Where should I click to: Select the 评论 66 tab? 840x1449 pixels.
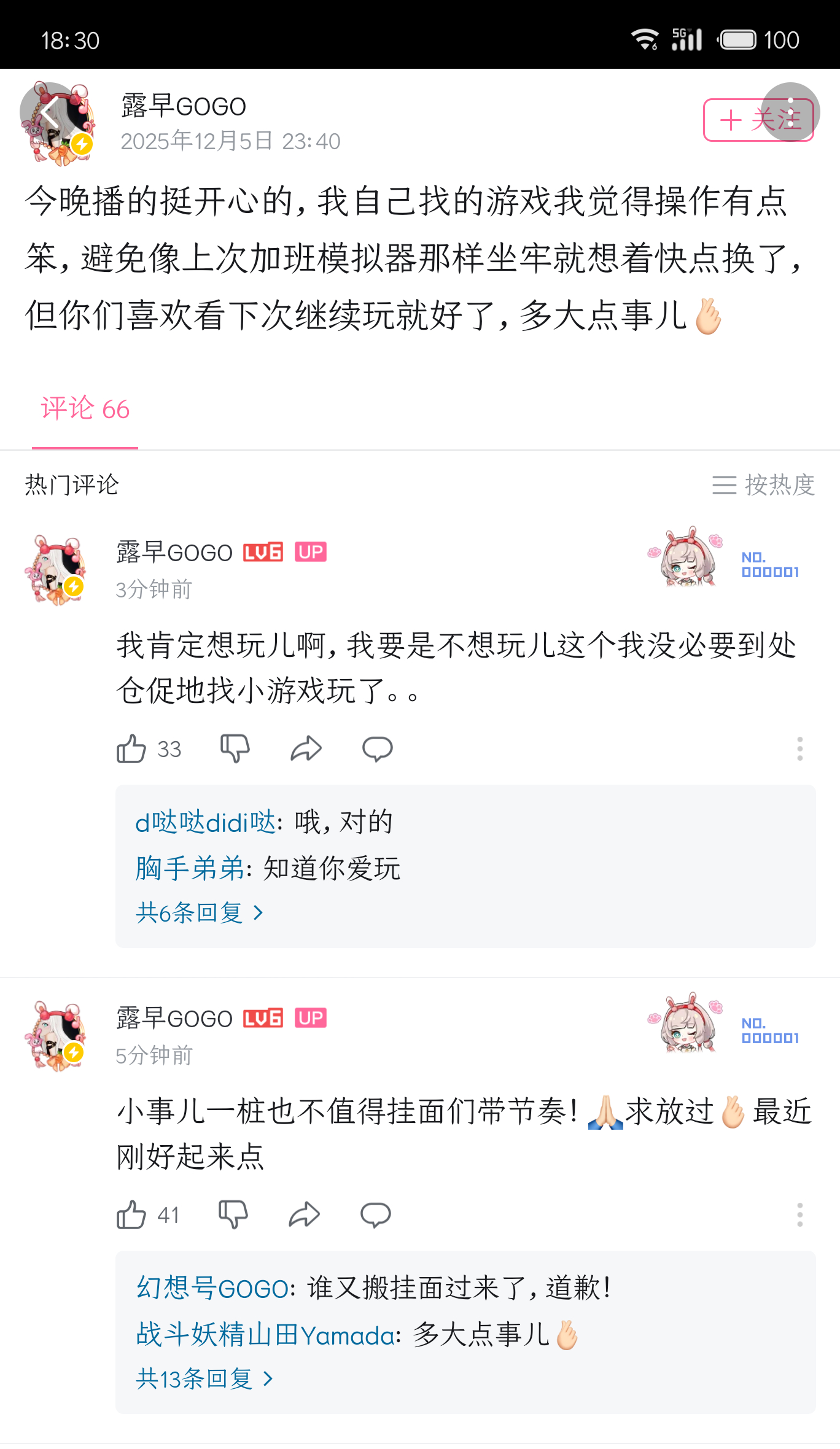coord(85,409)
